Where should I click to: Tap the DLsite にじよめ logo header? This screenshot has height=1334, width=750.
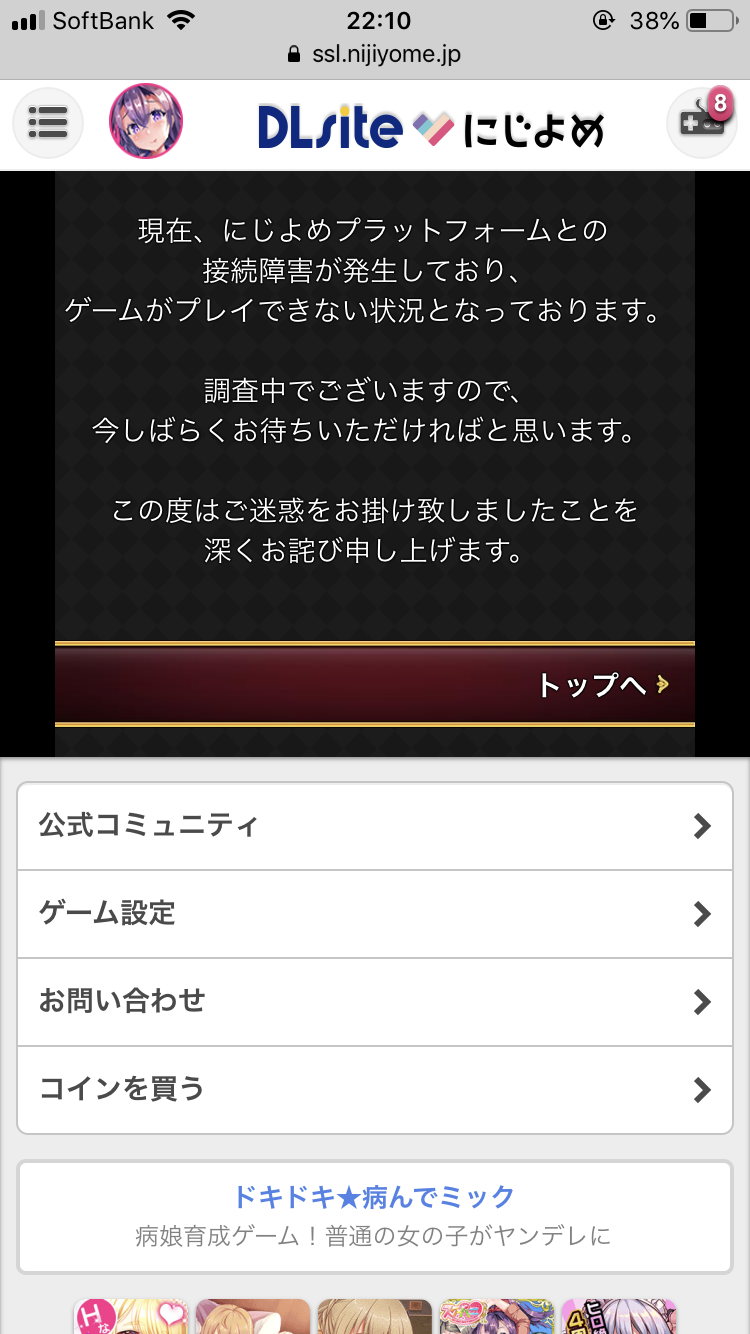click(x=431, y=128)
